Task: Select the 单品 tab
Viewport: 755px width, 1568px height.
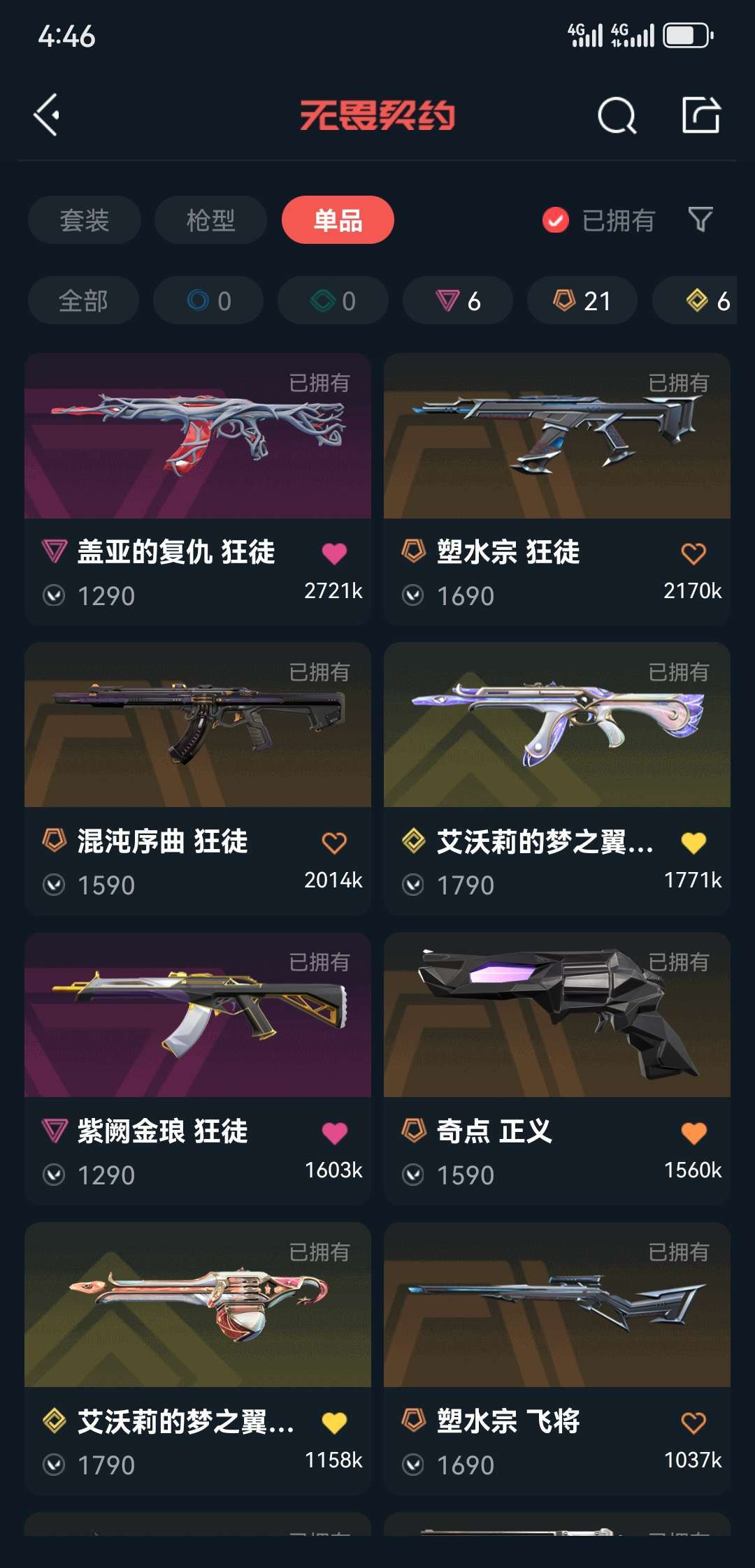Action: 338,220
